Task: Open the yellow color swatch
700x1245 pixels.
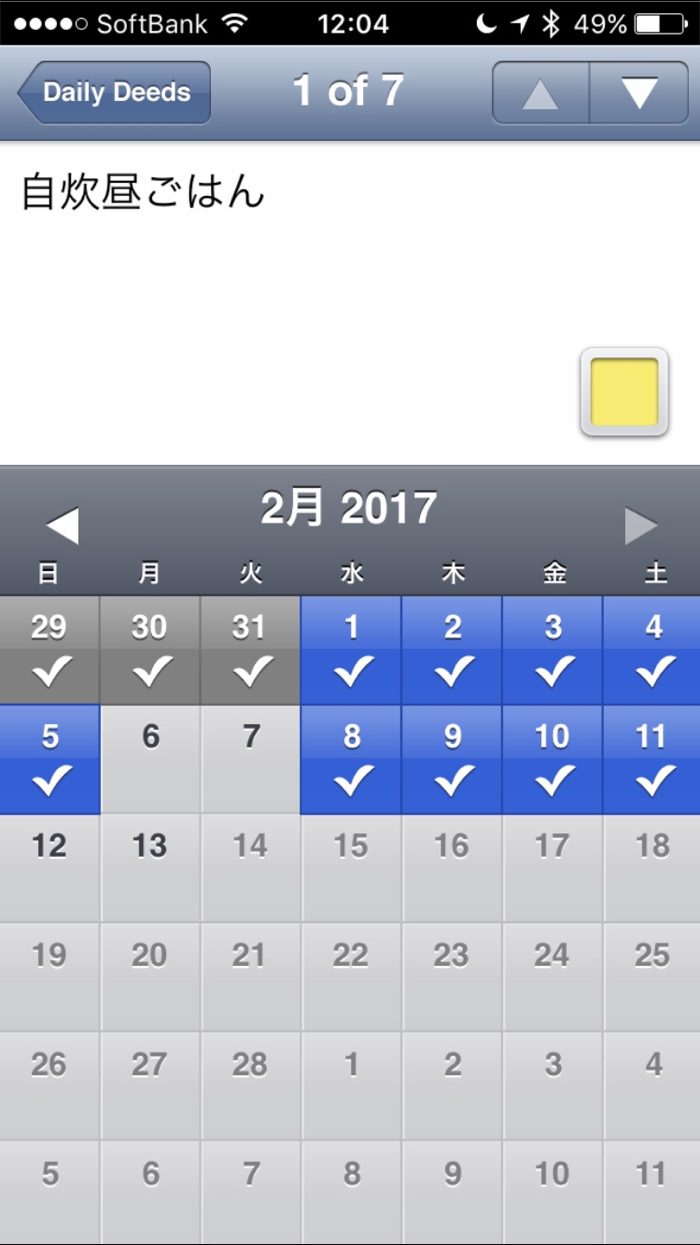Action: tap(624, 392)
